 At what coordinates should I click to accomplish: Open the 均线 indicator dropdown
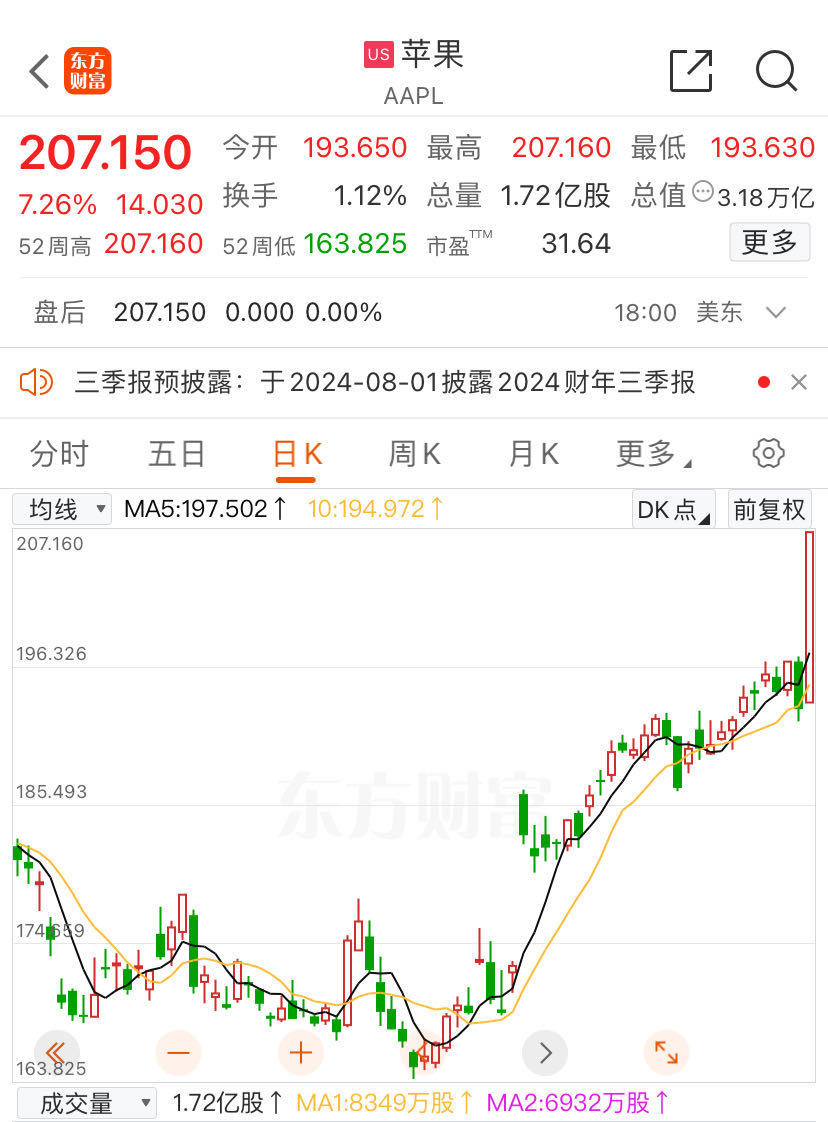click(x=62, y=509)
